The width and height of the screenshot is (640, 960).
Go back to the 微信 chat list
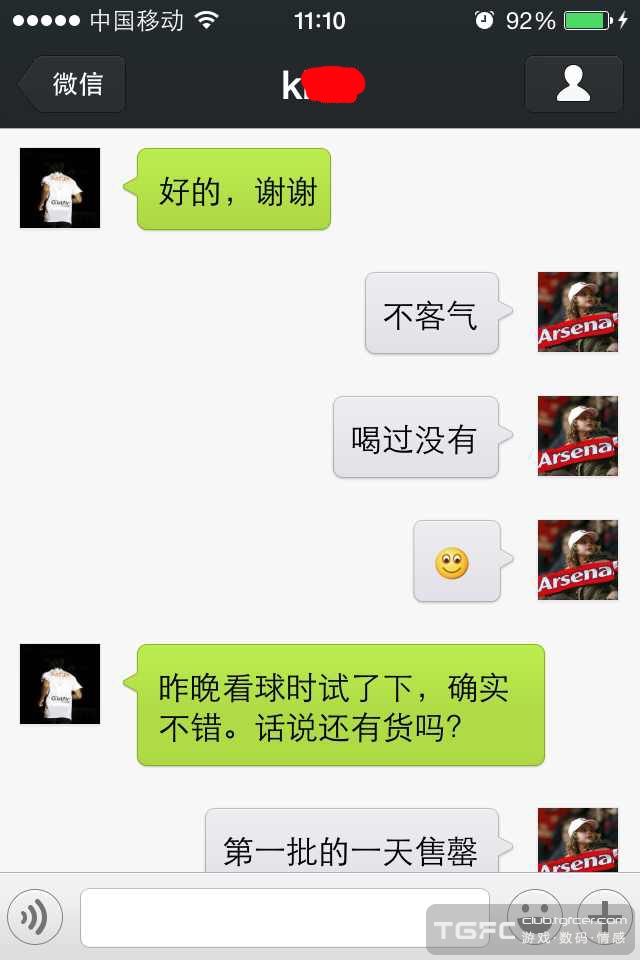pos(73,84)
